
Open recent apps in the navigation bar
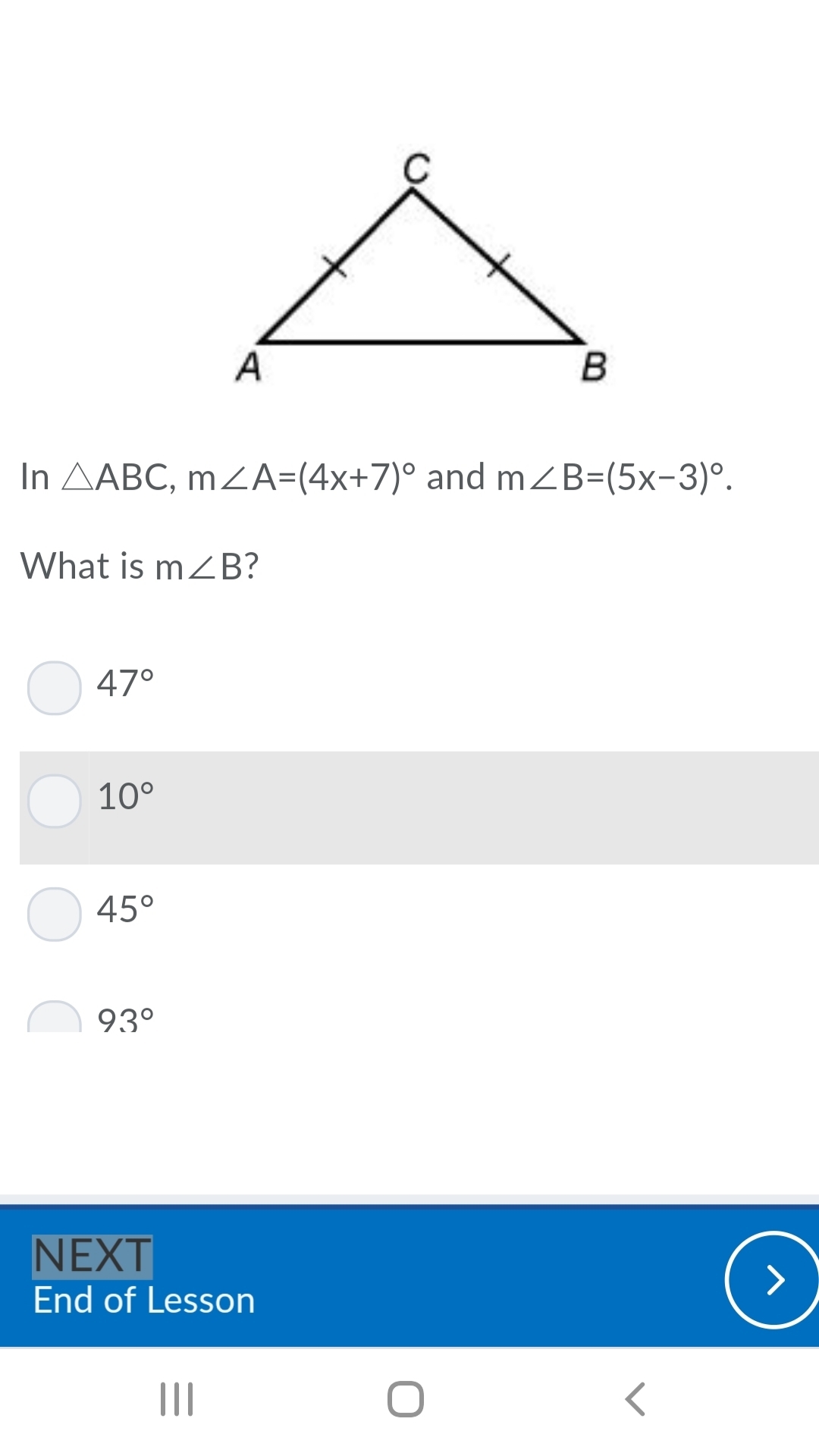click(x=177, y=1399)
